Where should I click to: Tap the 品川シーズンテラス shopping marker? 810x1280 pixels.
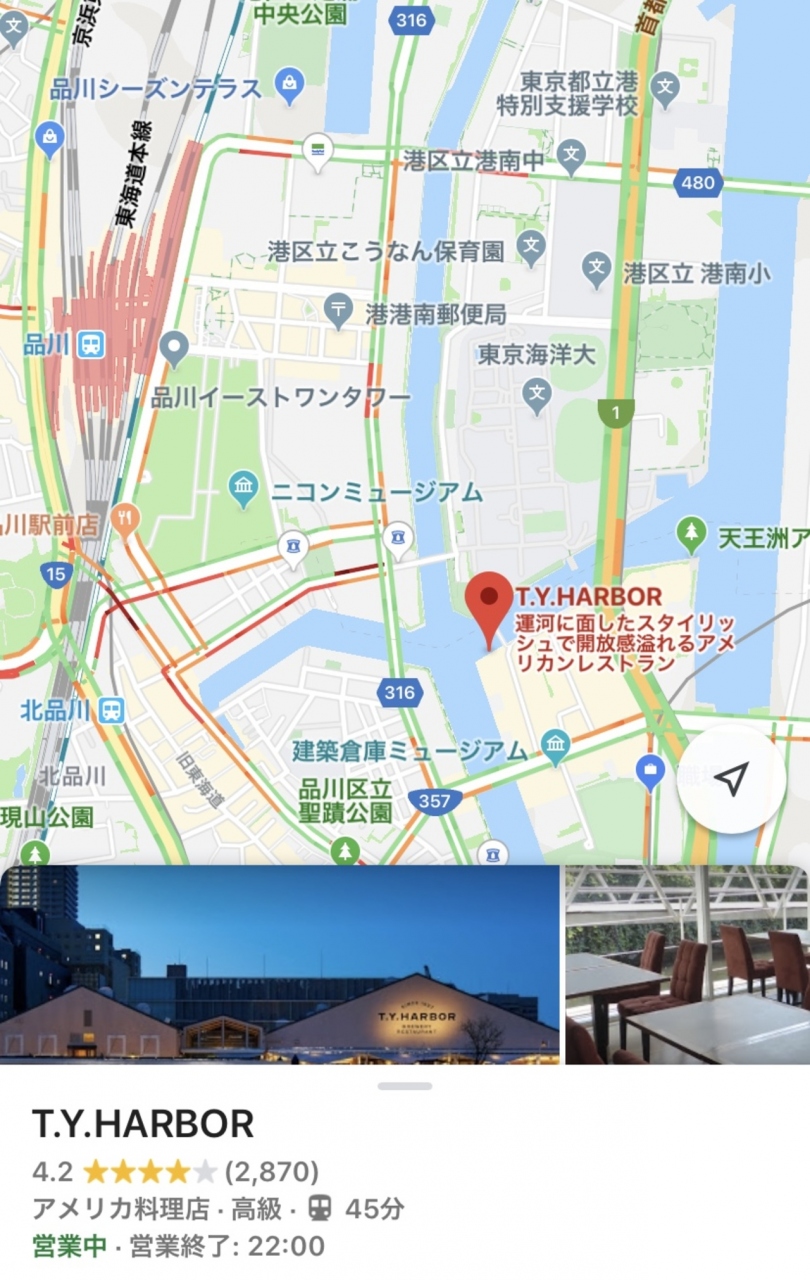tap(290, 84)
